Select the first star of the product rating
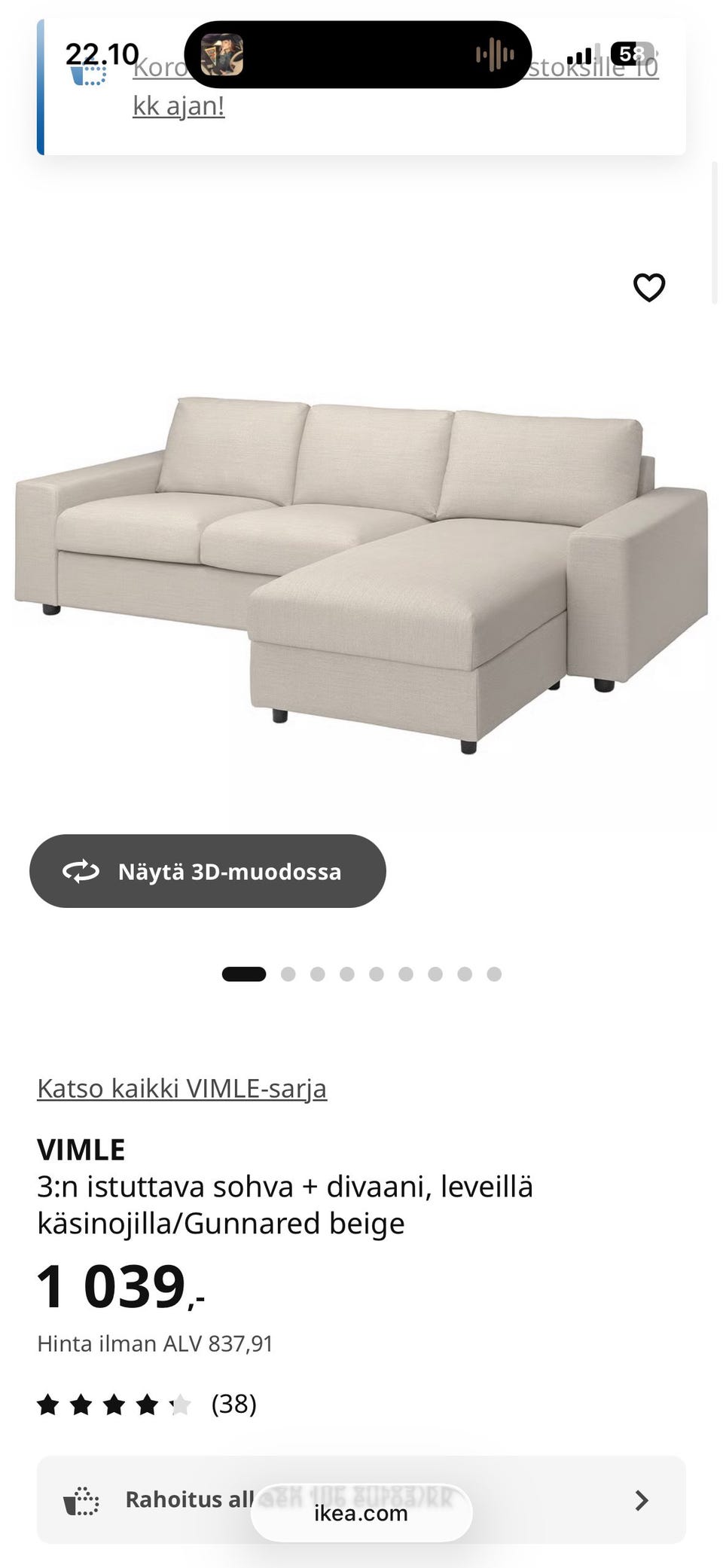 click(50, 1404)
